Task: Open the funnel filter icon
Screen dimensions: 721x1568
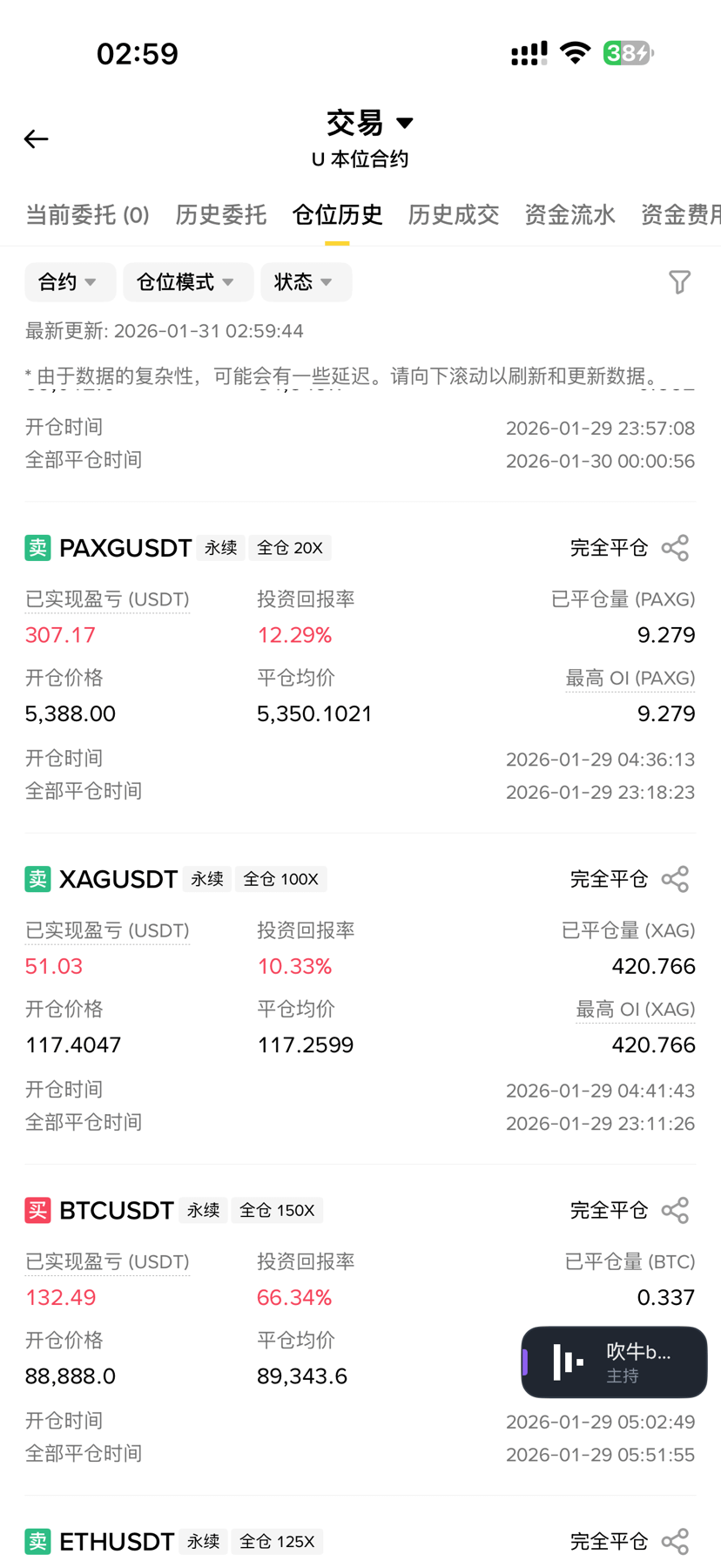Action: pyautogui.click(x=679, y=282)
